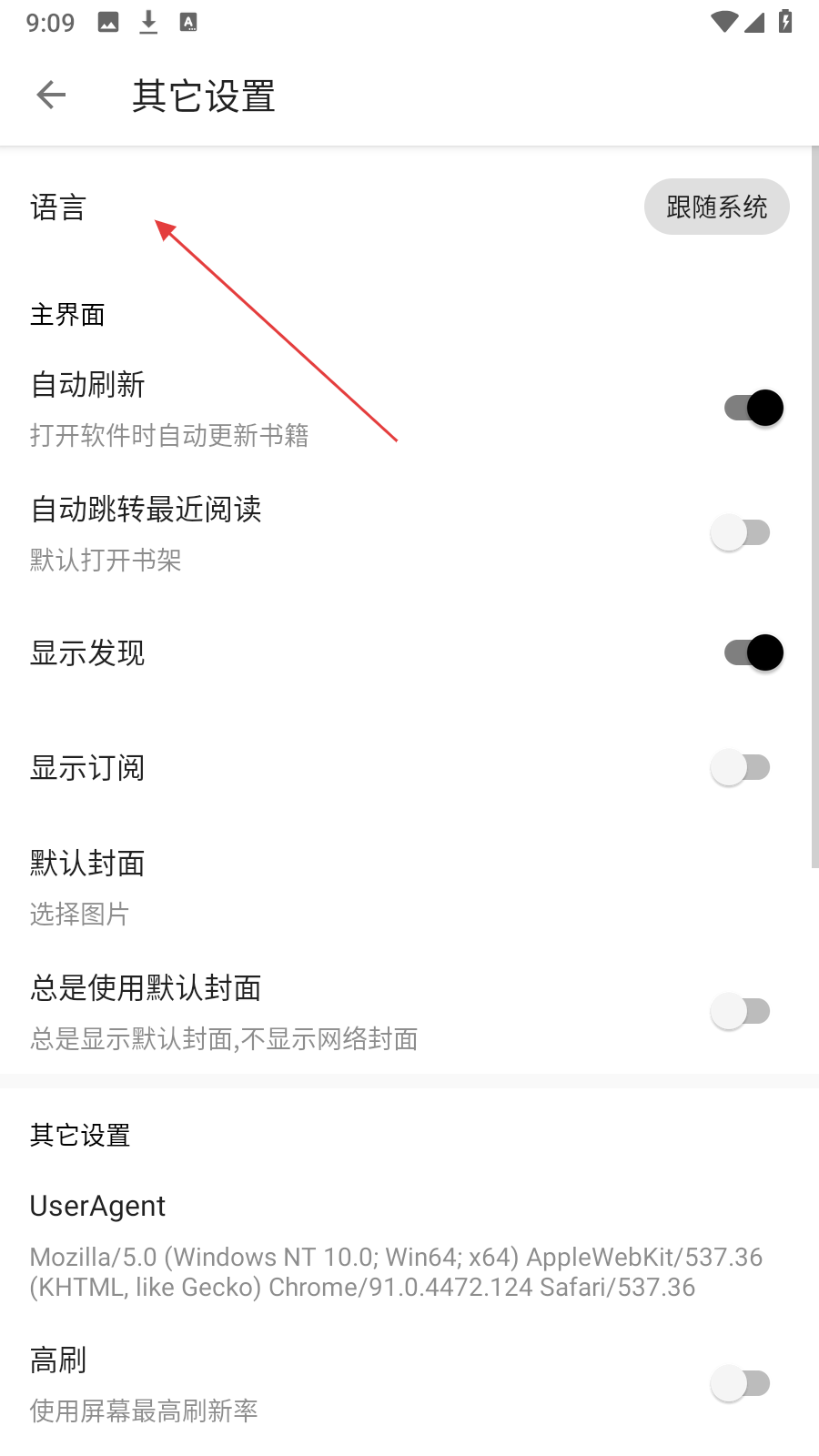Turn off 自动刷新 switch
This screenshot has height=1456, width=819.
pyautogui.click(x=753, y=408)
